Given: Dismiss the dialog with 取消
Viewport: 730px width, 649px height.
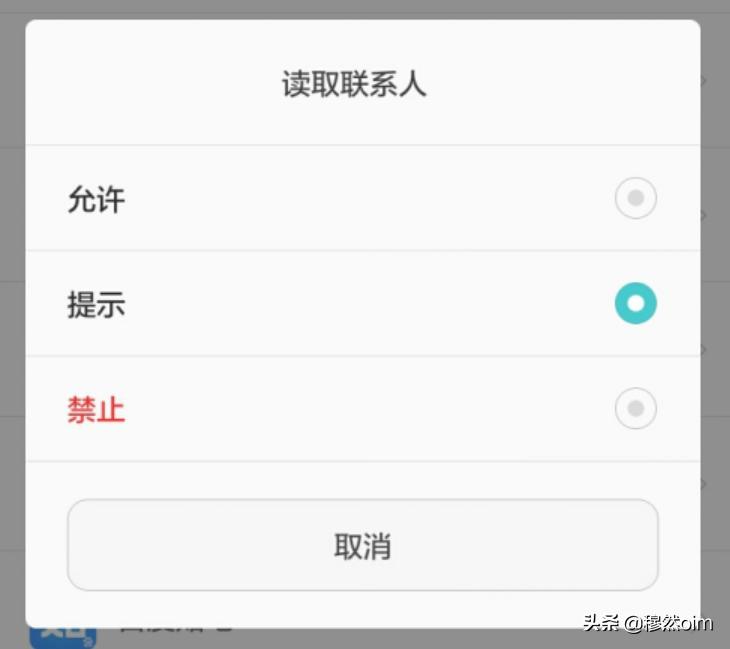Looking at the screenshot, I should [363, 545].
